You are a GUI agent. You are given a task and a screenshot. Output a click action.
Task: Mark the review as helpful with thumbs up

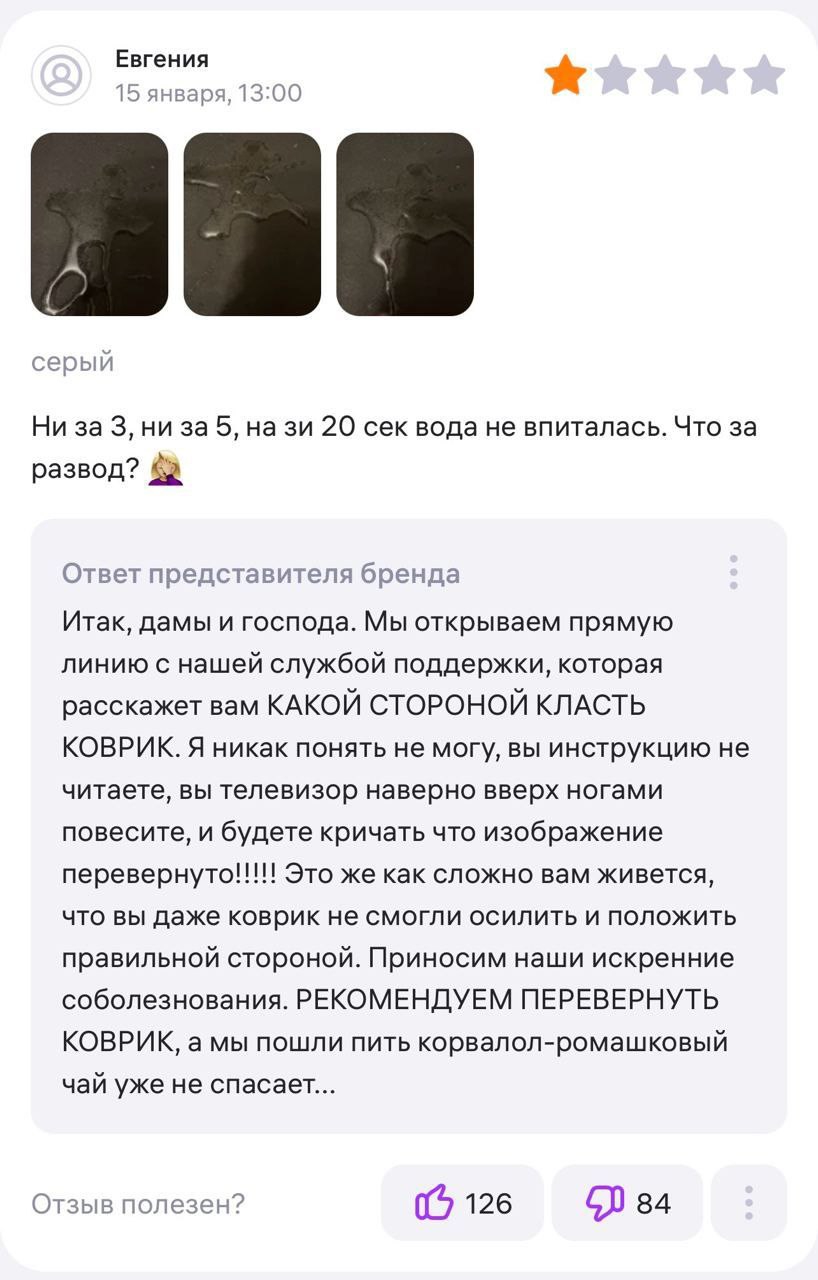click(462, 1203)
